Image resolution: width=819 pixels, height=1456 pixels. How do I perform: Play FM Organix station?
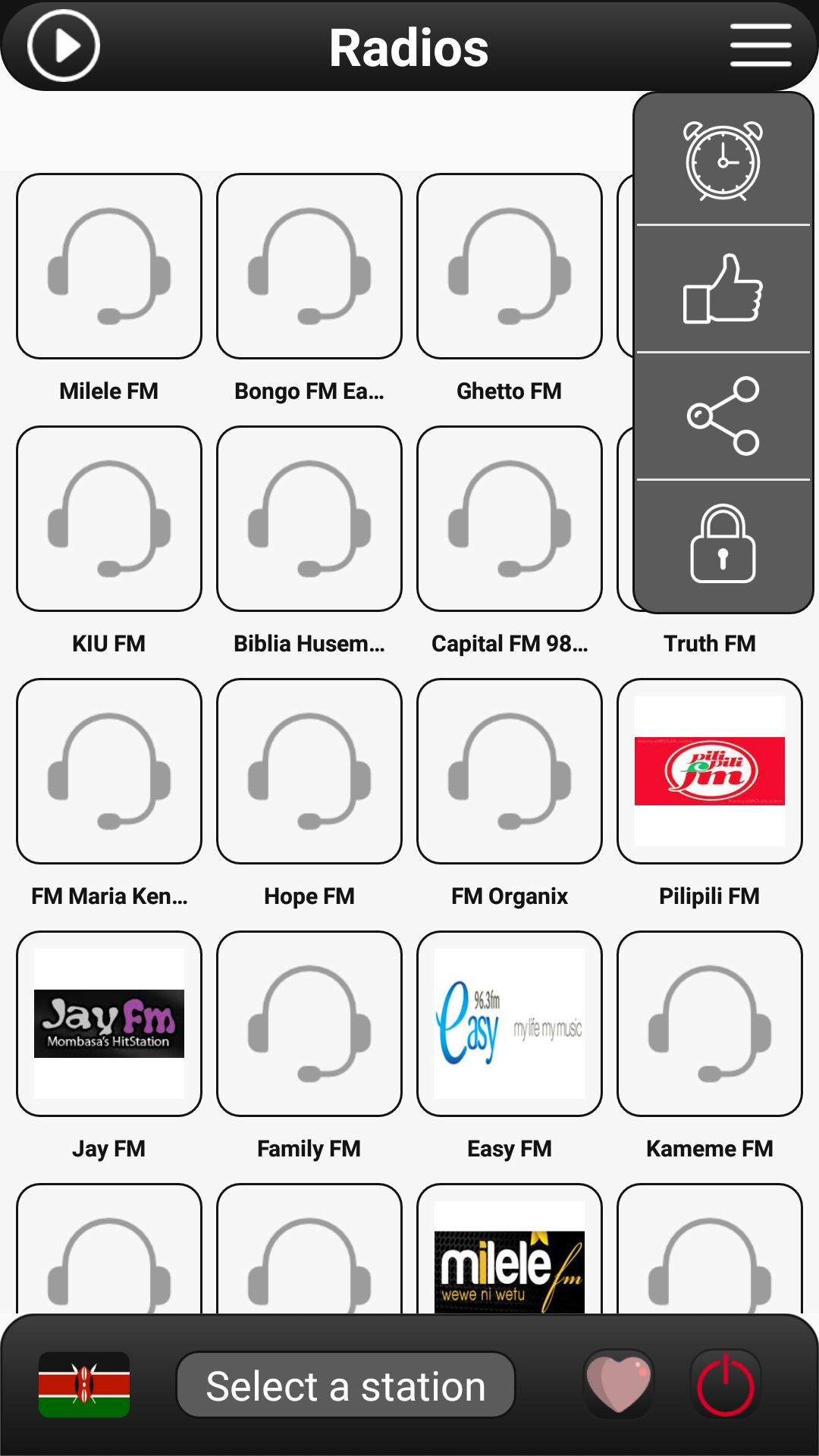(510, 771)
